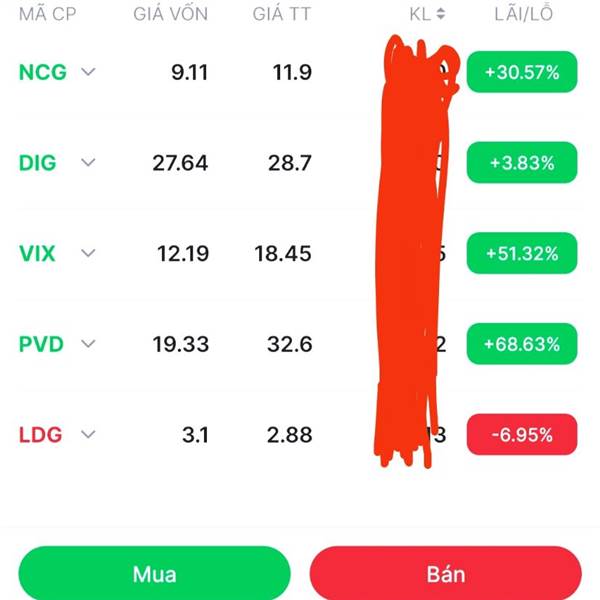600x600 pixels.
Task: Sort holdings by the KL column
Action: pos(427,15)
